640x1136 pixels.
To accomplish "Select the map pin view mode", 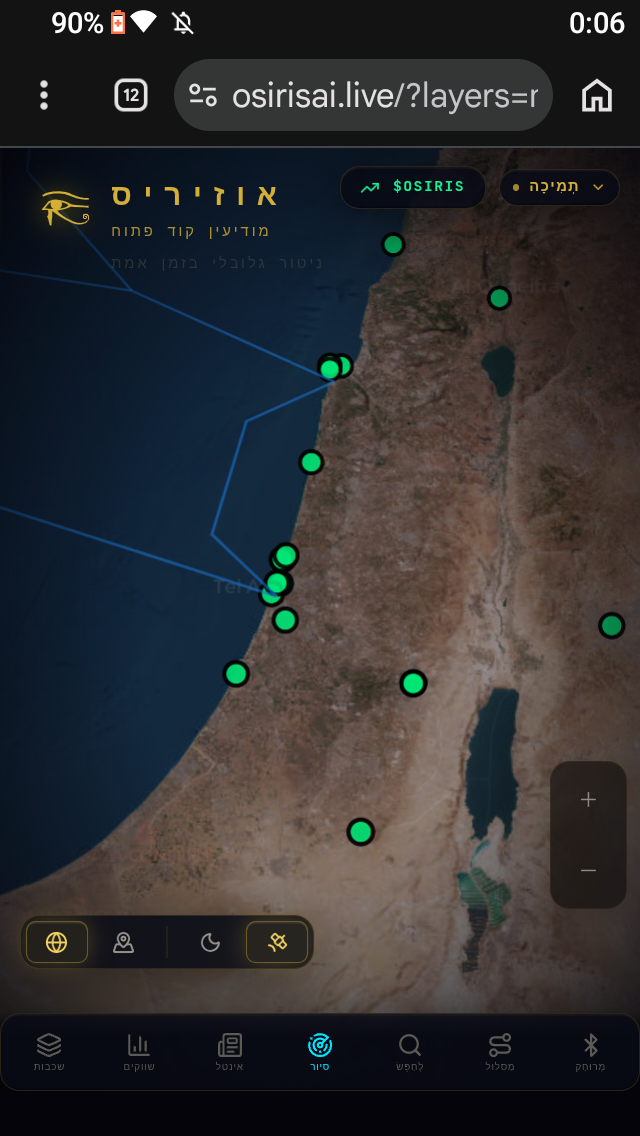I will (123, 942).
